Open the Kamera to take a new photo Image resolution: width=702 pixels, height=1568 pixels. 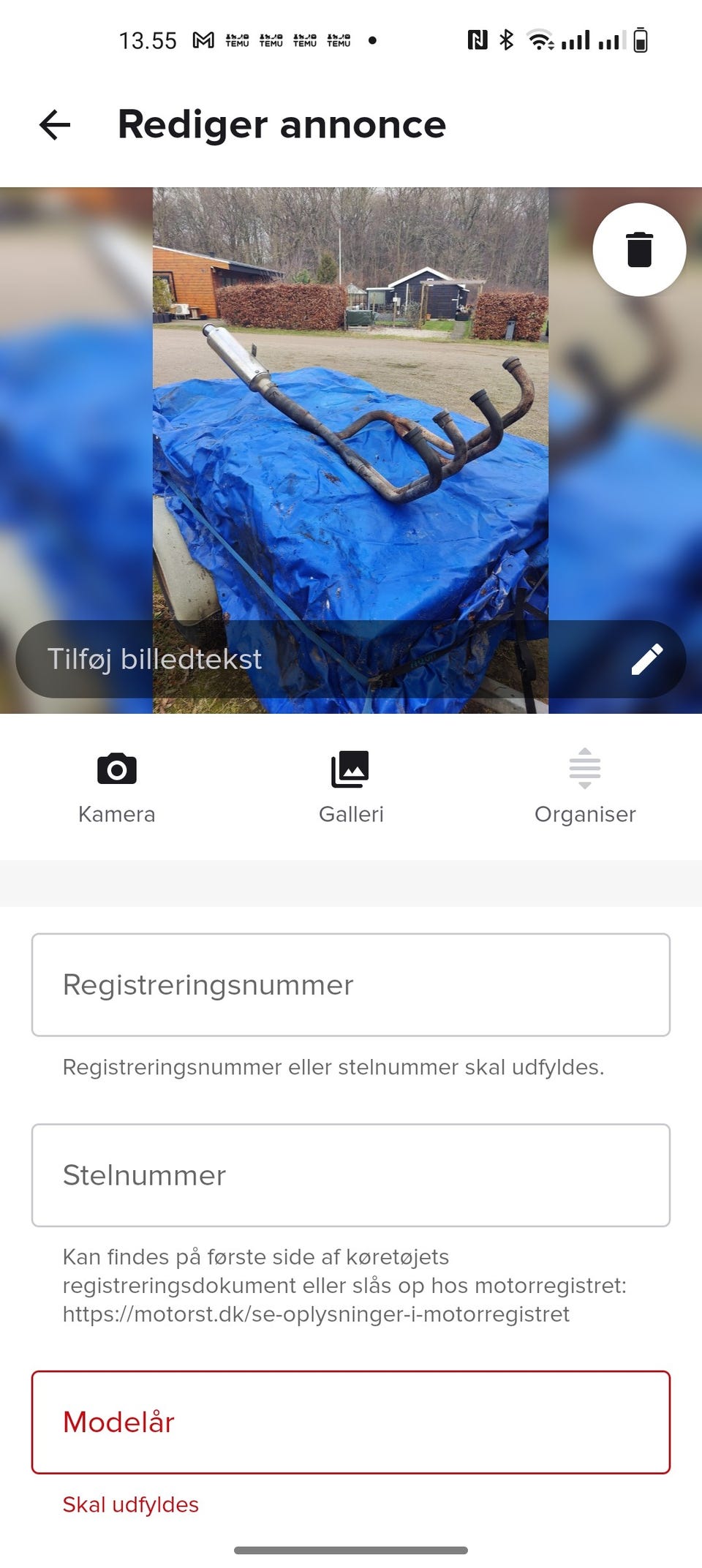[x=117, y=786]
